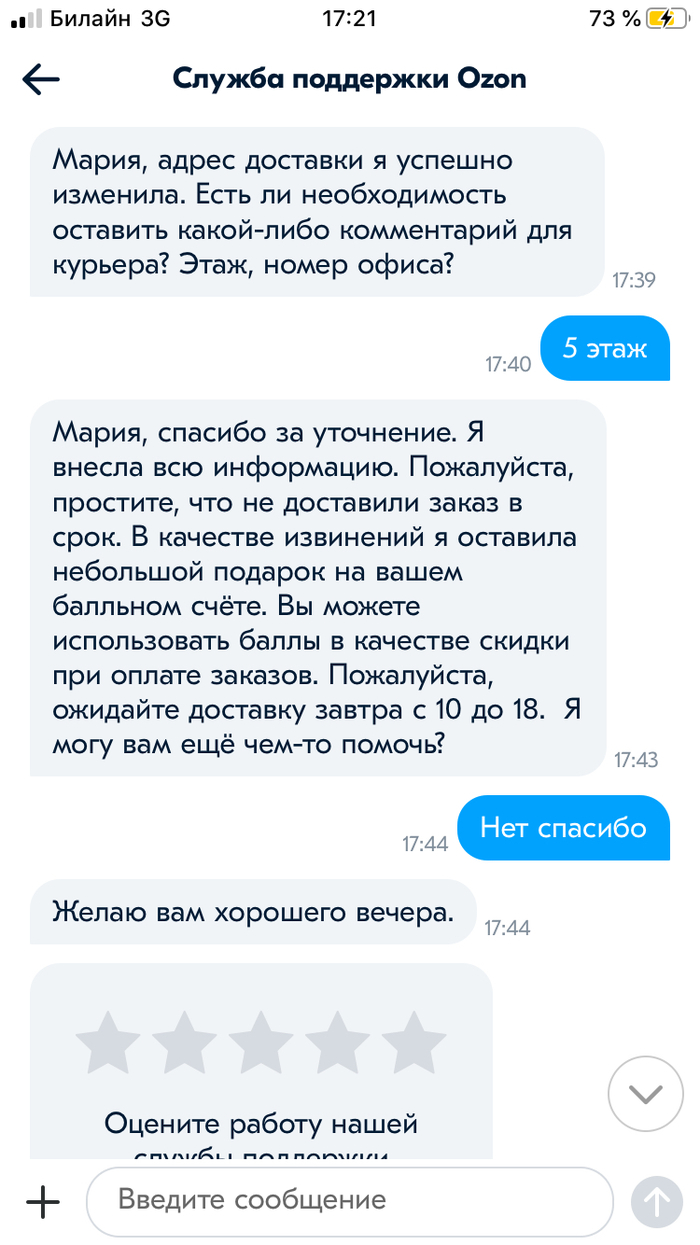Screen dimensions: 700x1245
Task: Rate support with four stars
Action: click(x=337, y=1042)
